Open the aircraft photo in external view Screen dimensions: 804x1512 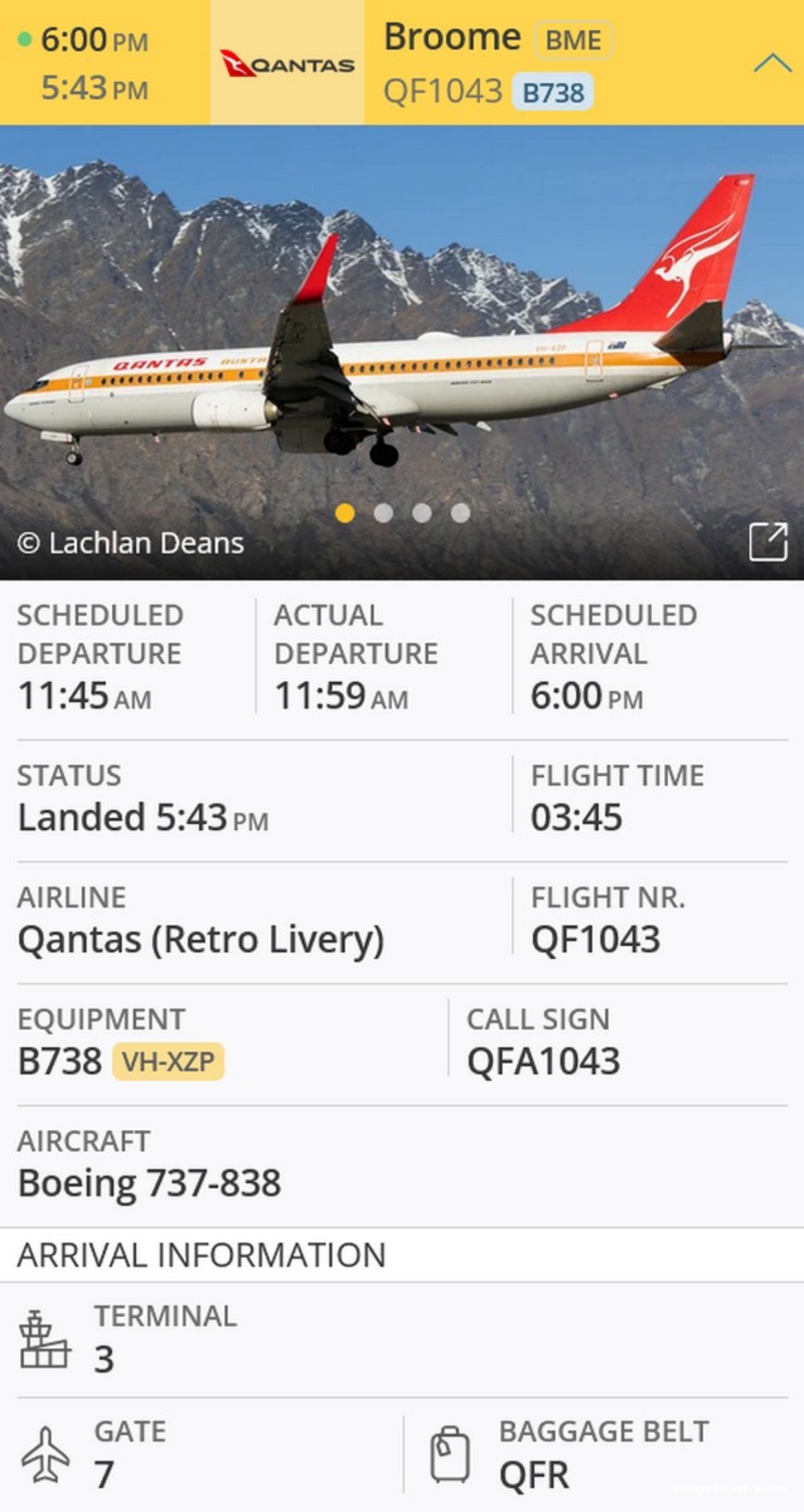[x=768, y=542]
